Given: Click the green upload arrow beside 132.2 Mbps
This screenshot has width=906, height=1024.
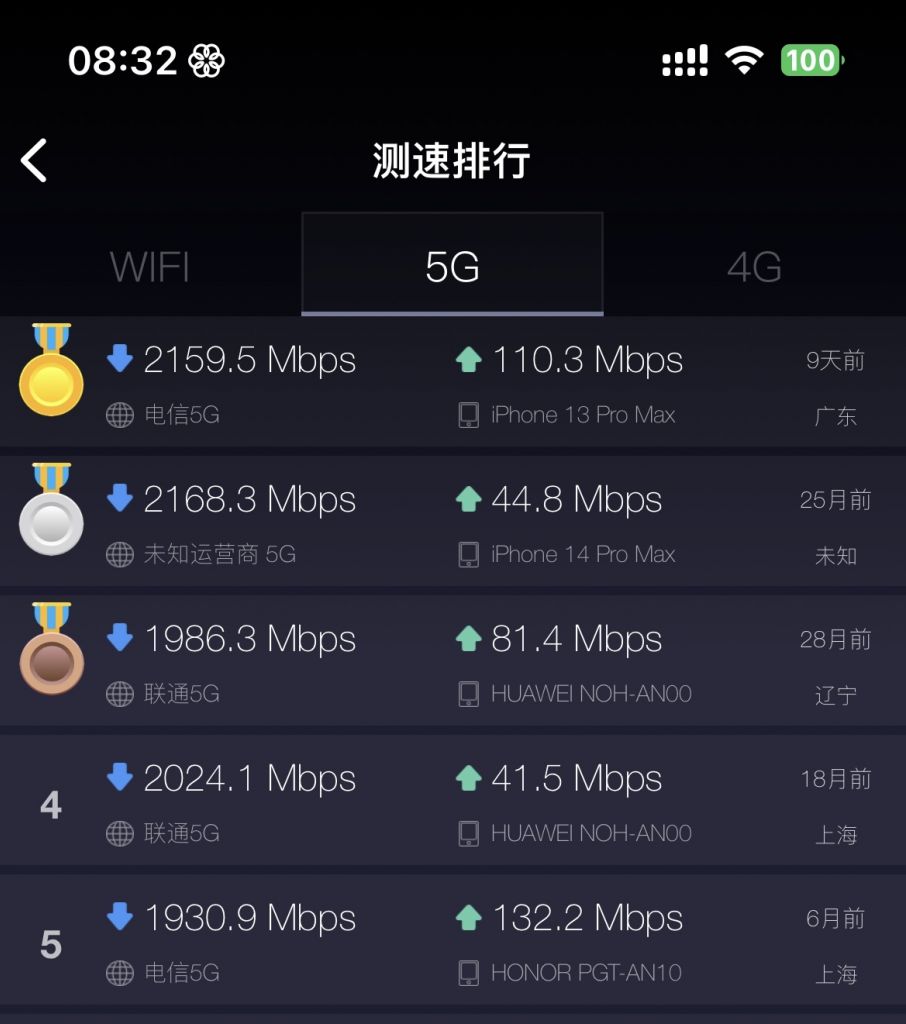Looking at the screenshot, I should (470, 918).
